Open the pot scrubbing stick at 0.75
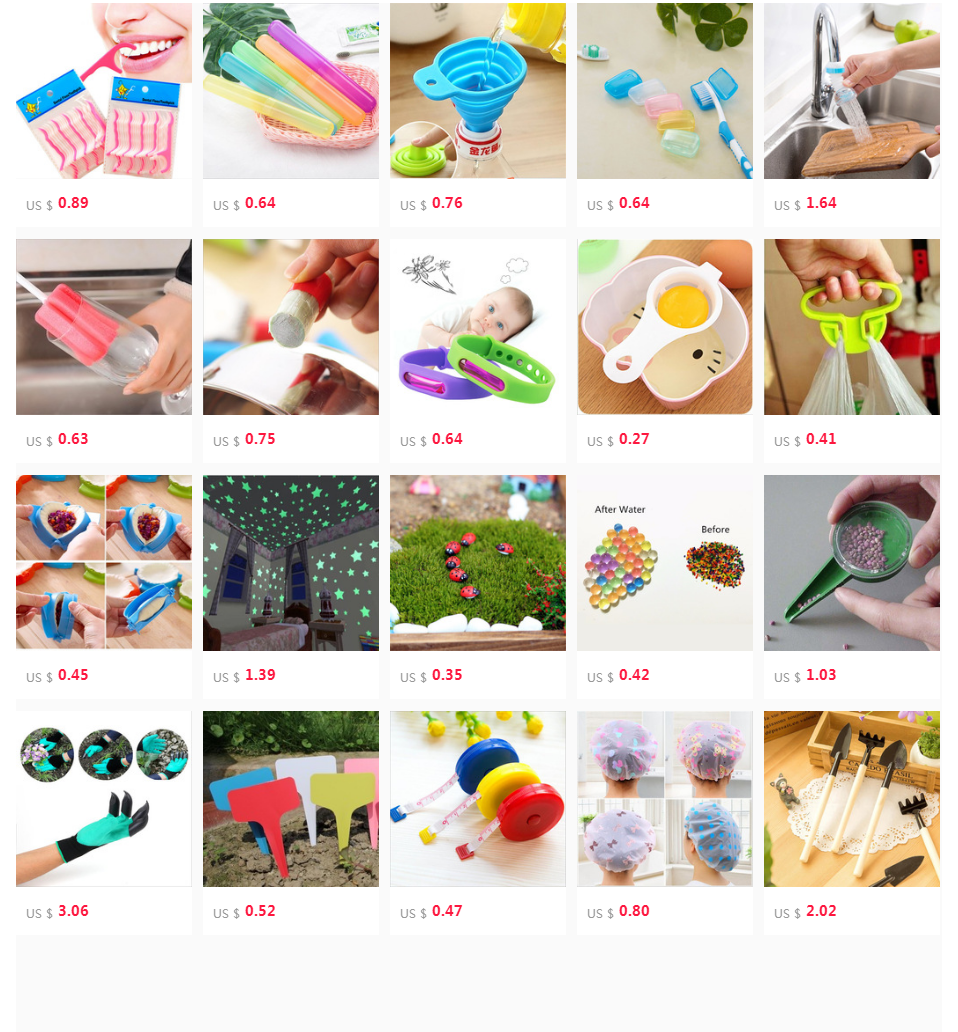 (291, 327)
